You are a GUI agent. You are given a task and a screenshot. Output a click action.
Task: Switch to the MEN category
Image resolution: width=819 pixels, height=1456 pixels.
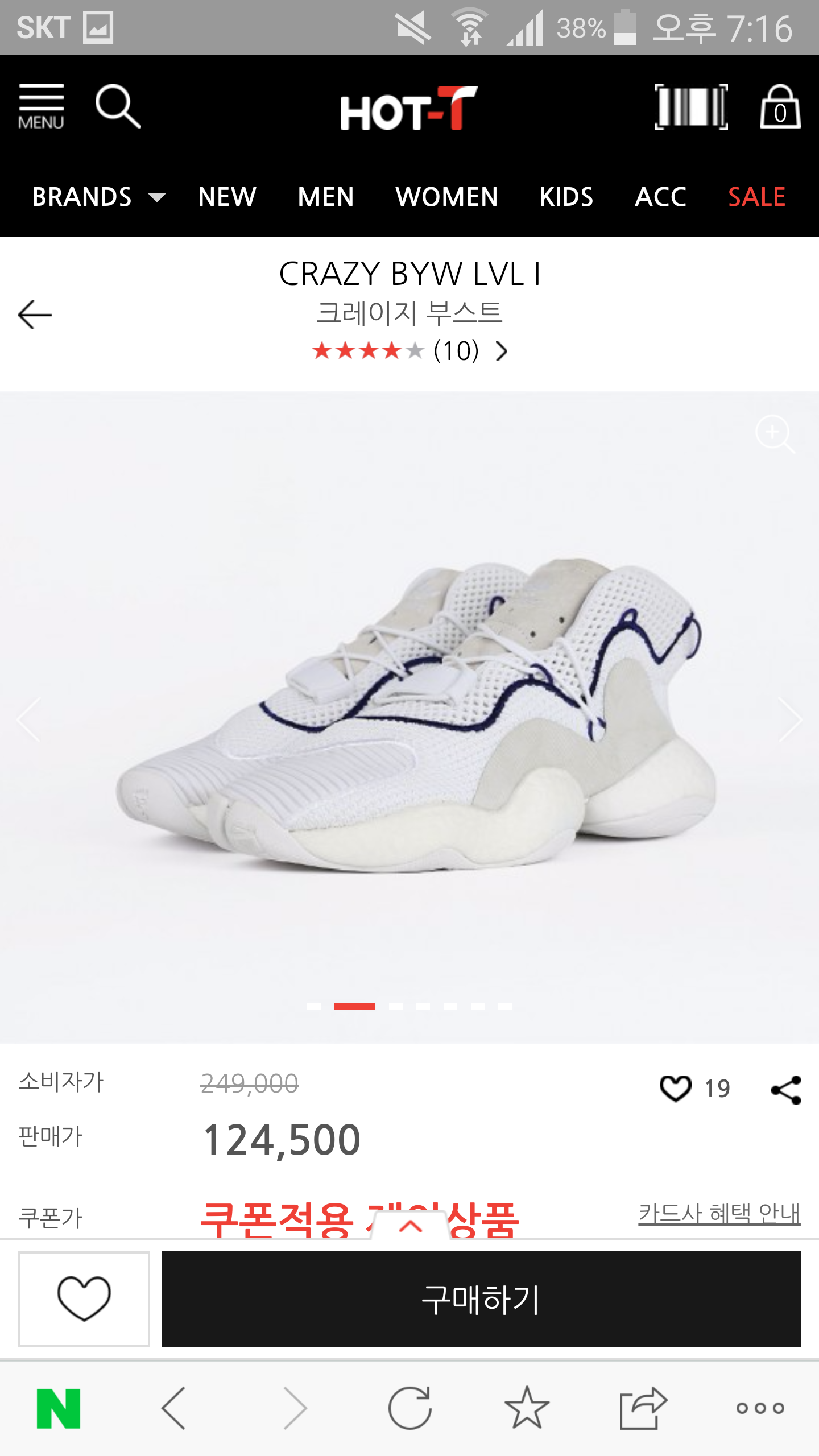(326, 197)
